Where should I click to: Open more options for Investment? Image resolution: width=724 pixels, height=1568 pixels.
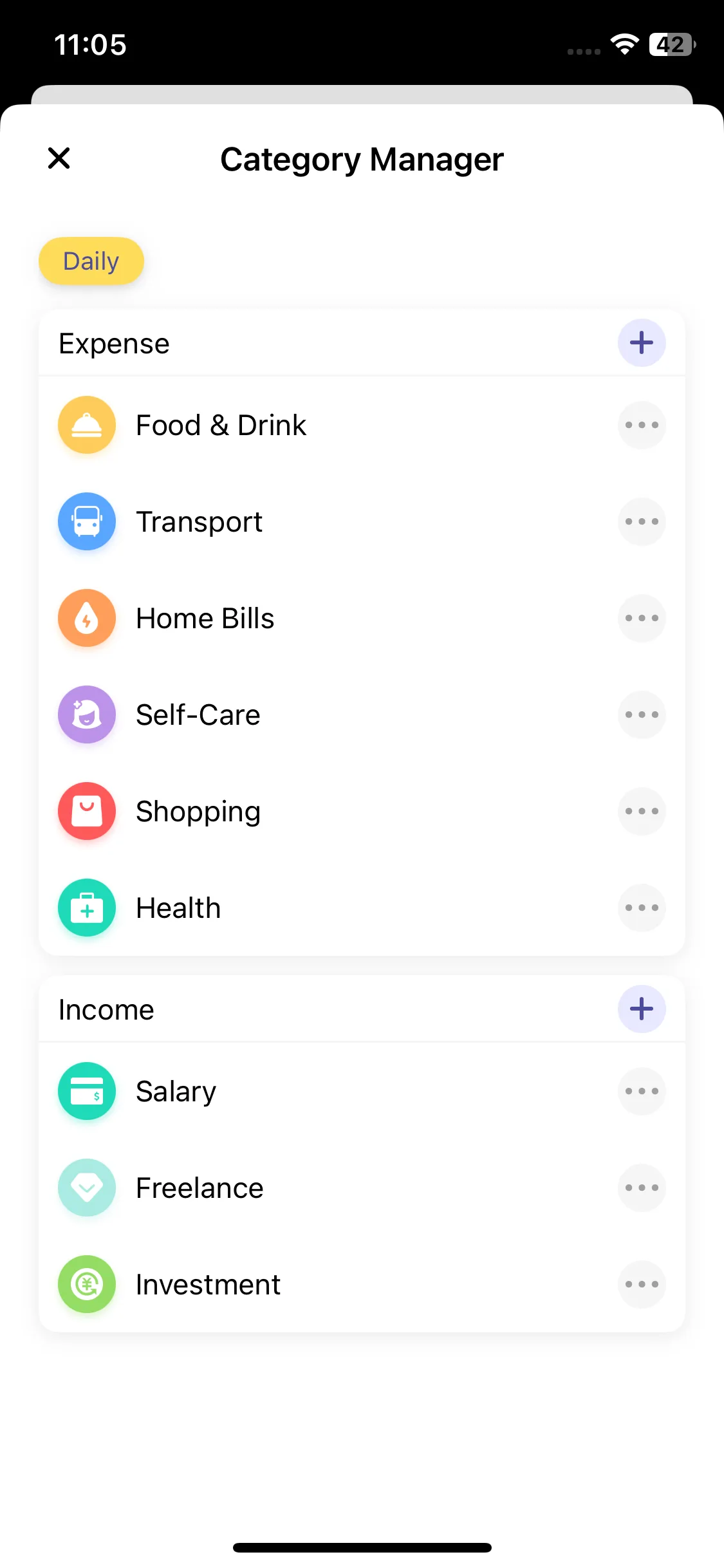tap(642, 1285)
